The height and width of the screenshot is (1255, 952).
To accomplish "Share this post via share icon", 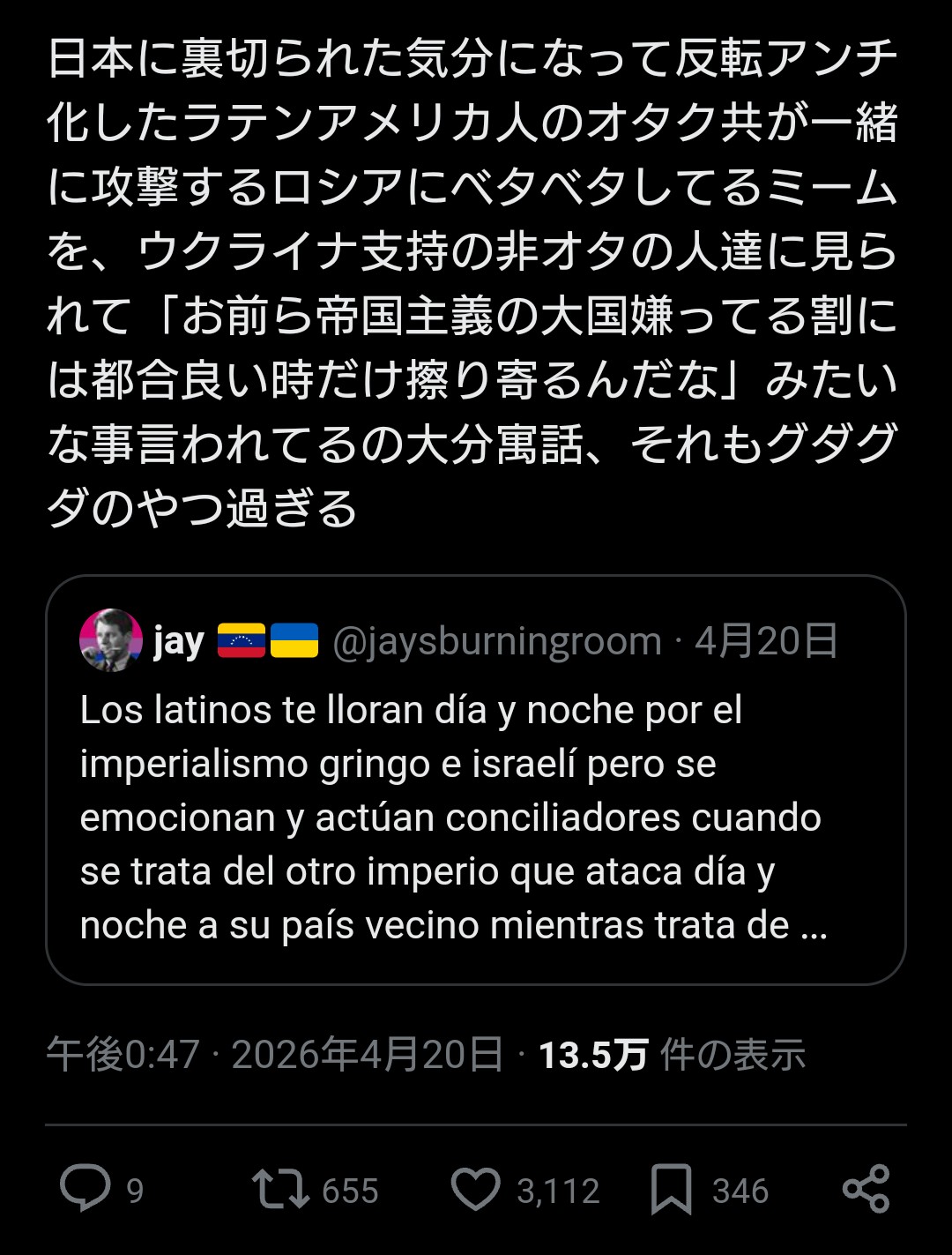I will click(866, 1188).
